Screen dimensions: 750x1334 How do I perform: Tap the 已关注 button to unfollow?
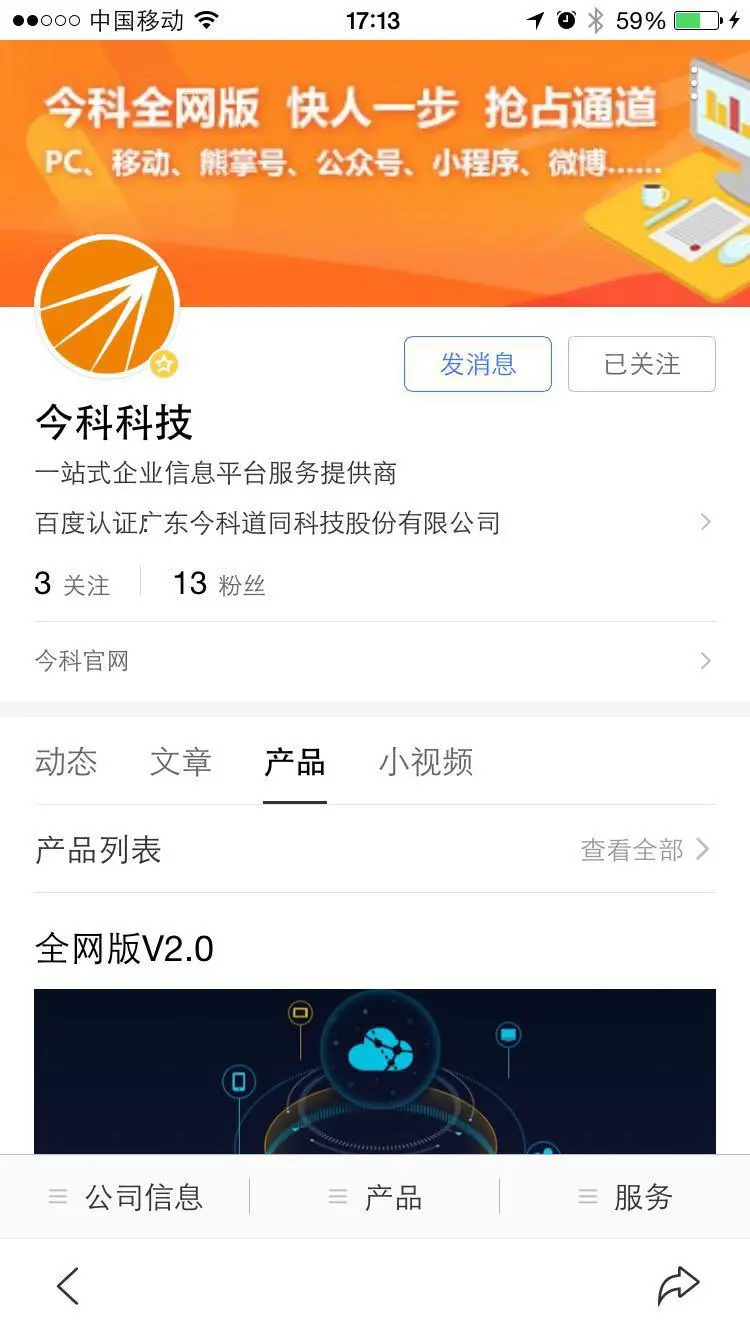click(641, 364)
